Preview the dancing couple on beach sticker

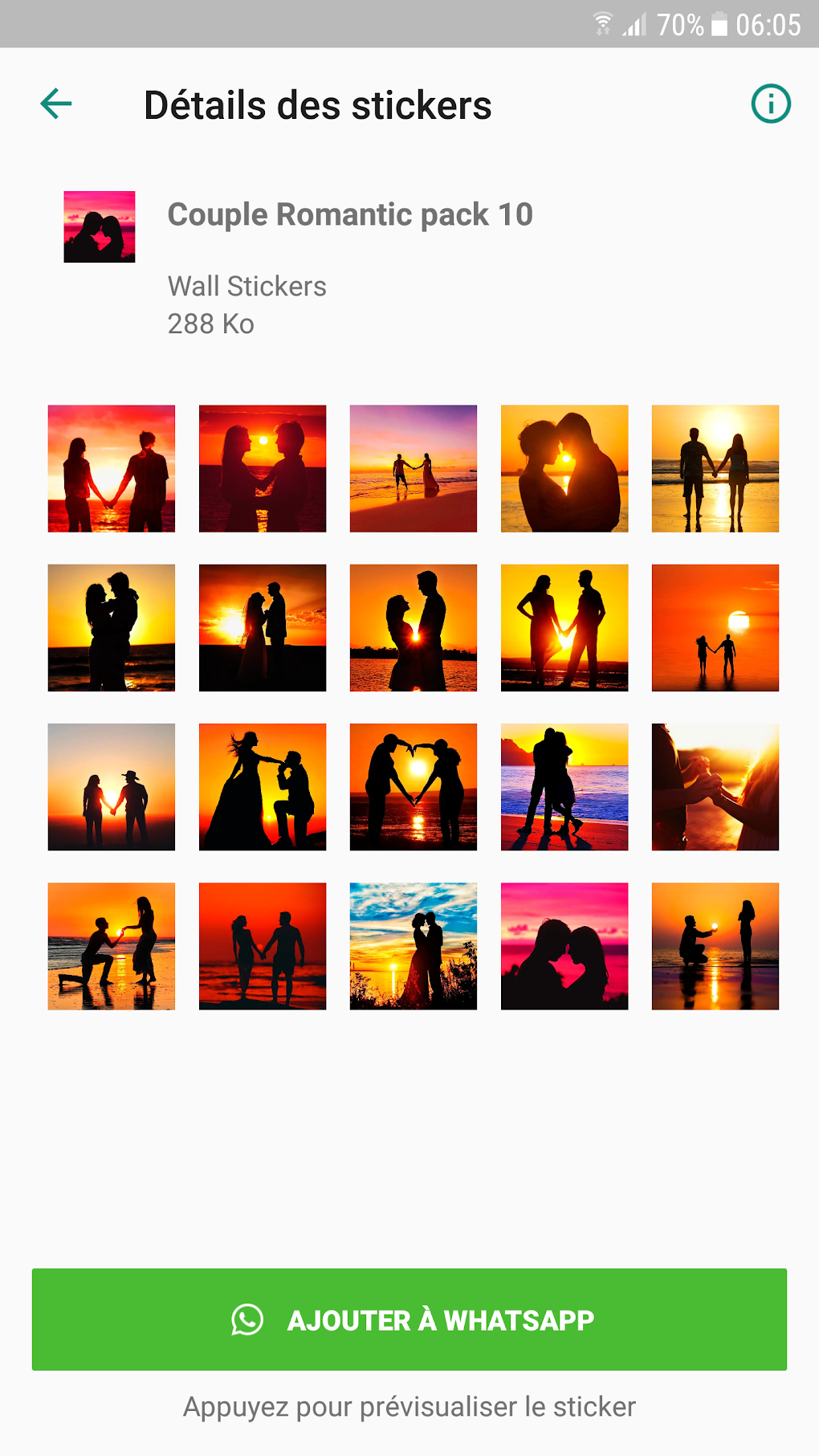point(564,785)
